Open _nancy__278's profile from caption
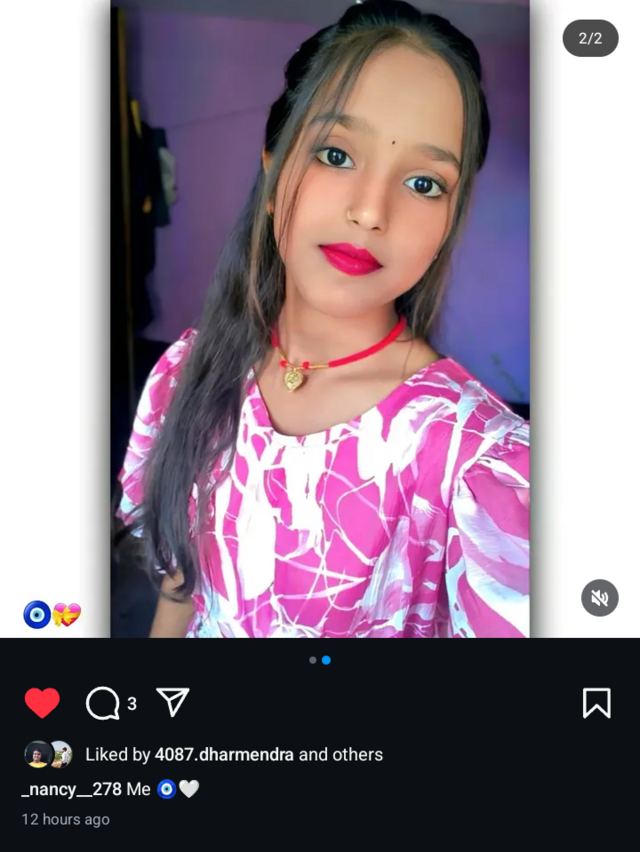640x852 pixels. pyautogui.click(x=71, y=789)
